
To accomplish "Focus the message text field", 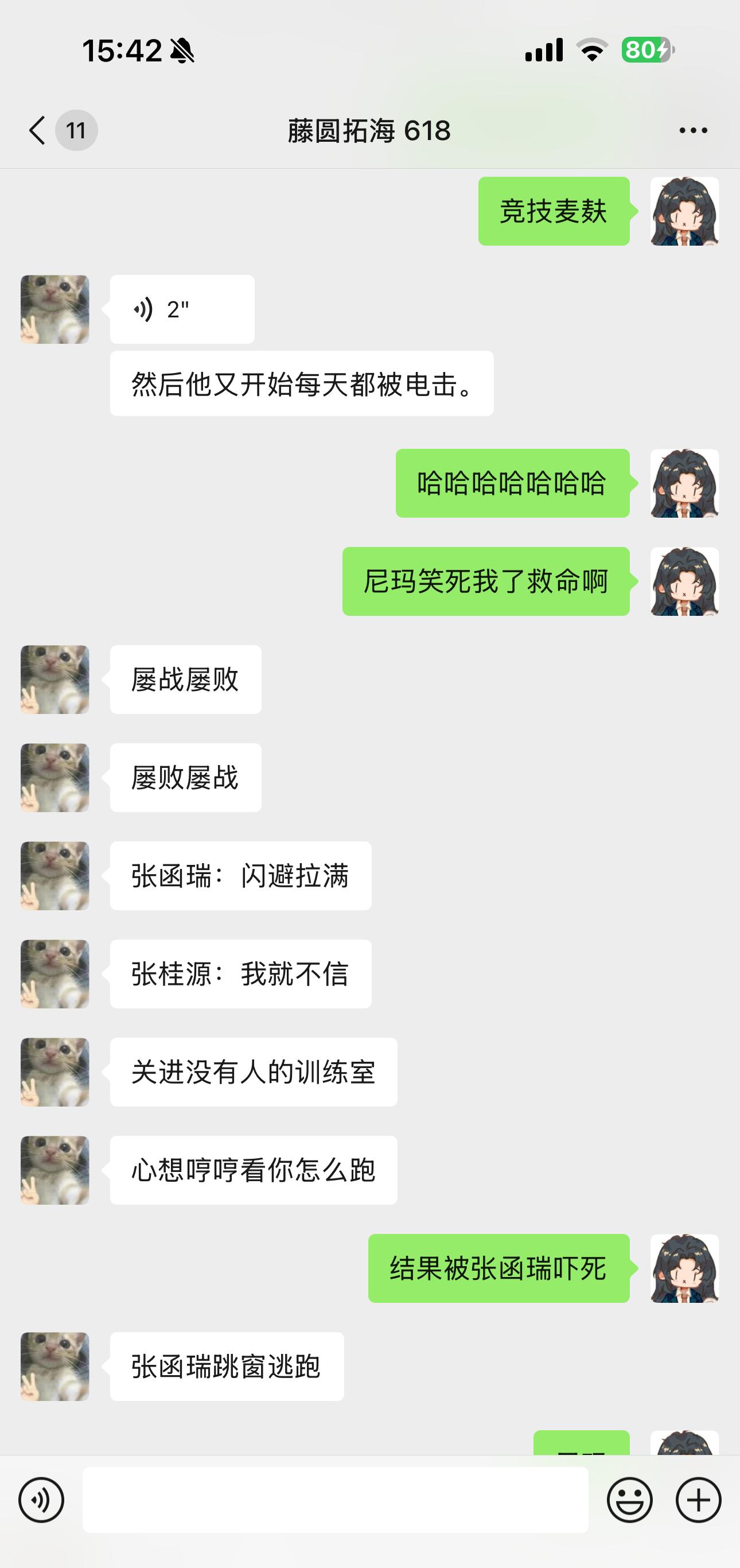I will pos(334,1500).
